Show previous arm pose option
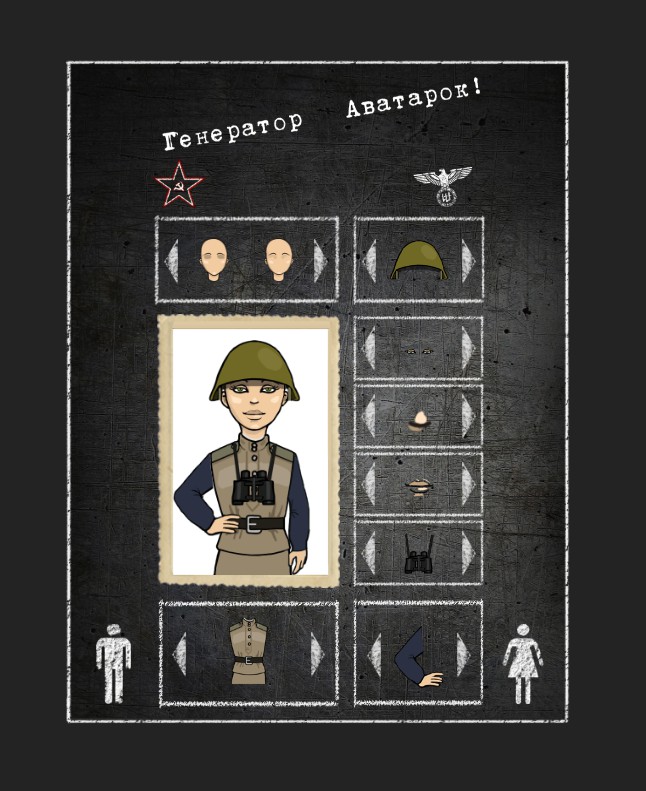646x791 pixels. (374, 654)
